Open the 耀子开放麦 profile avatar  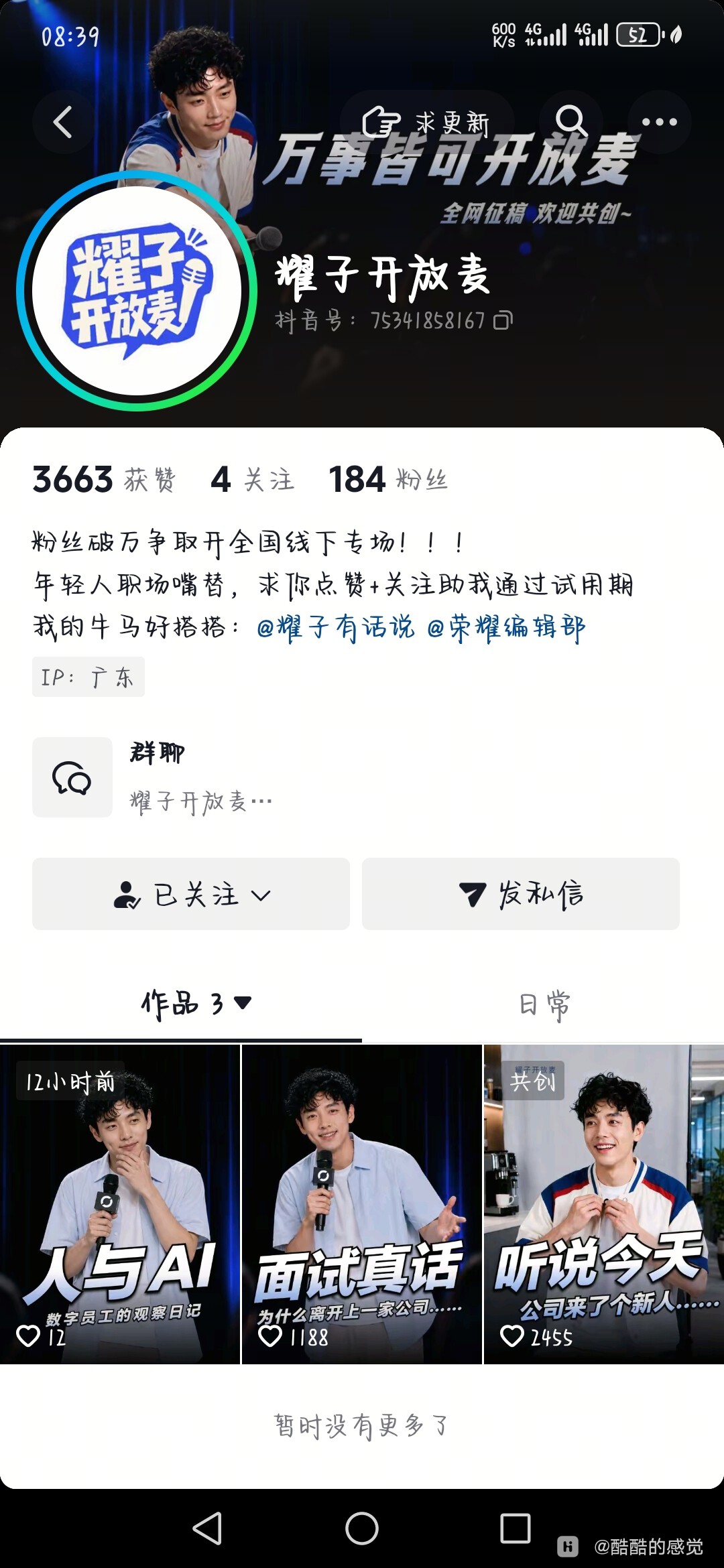137,291
